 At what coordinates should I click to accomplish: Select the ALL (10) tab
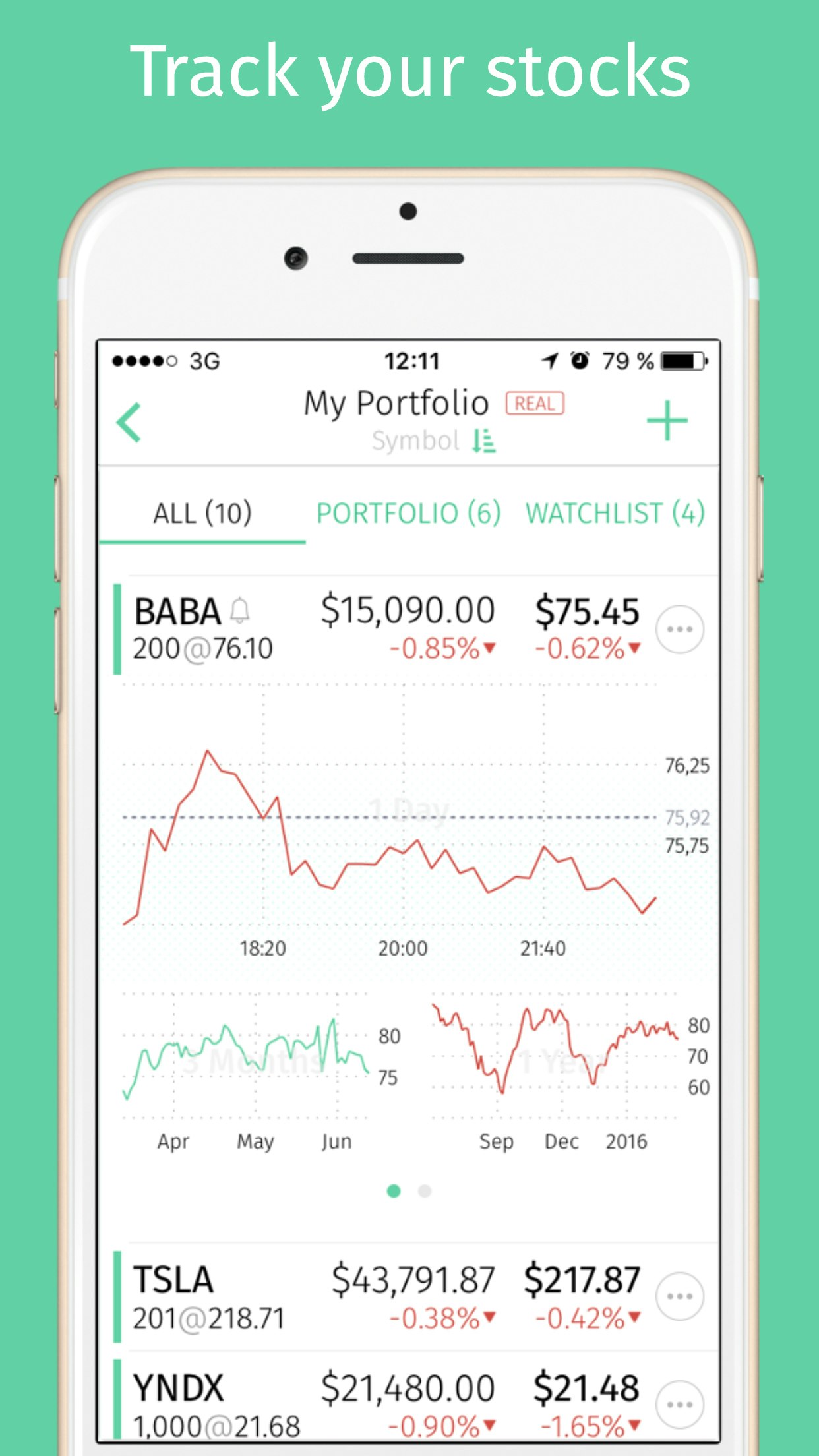202,512
